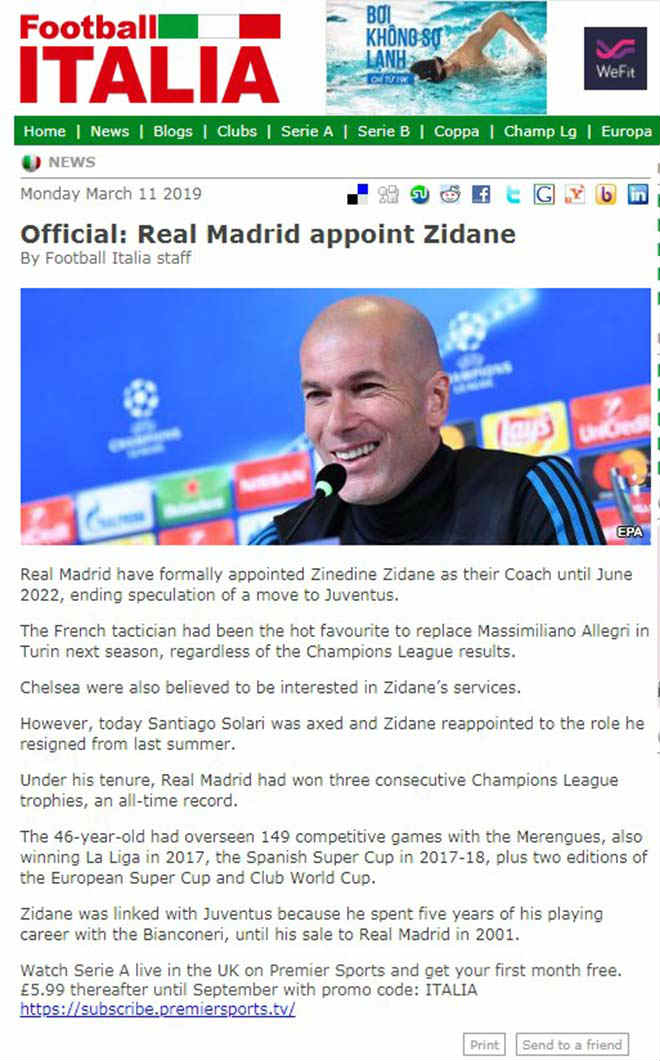Share article on Facebook
The height and width of the screenshot is (1061, 660).
[x=482, y=194]
